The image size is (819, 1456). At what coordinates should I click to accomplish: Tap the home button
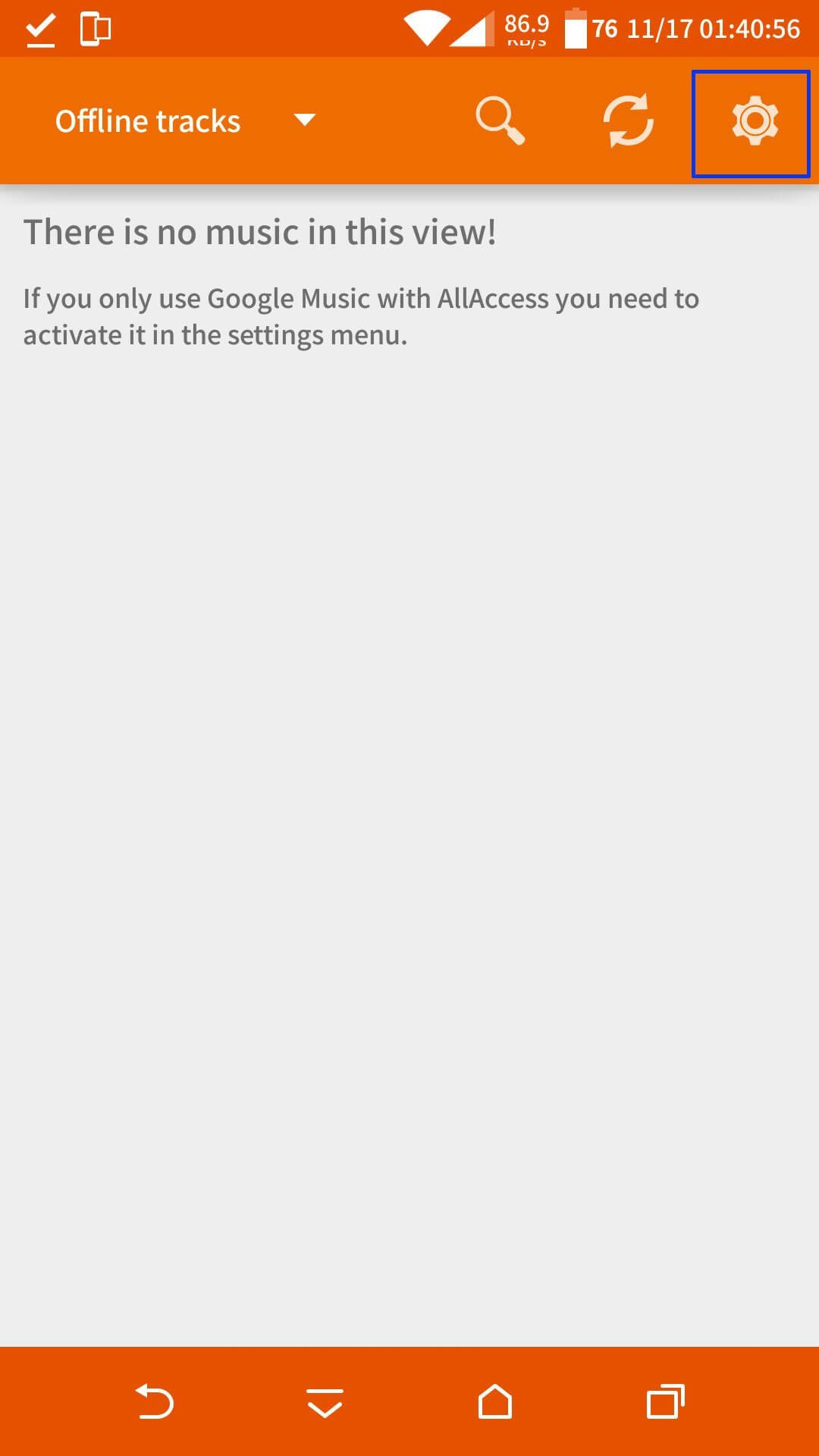point(494,1401)
